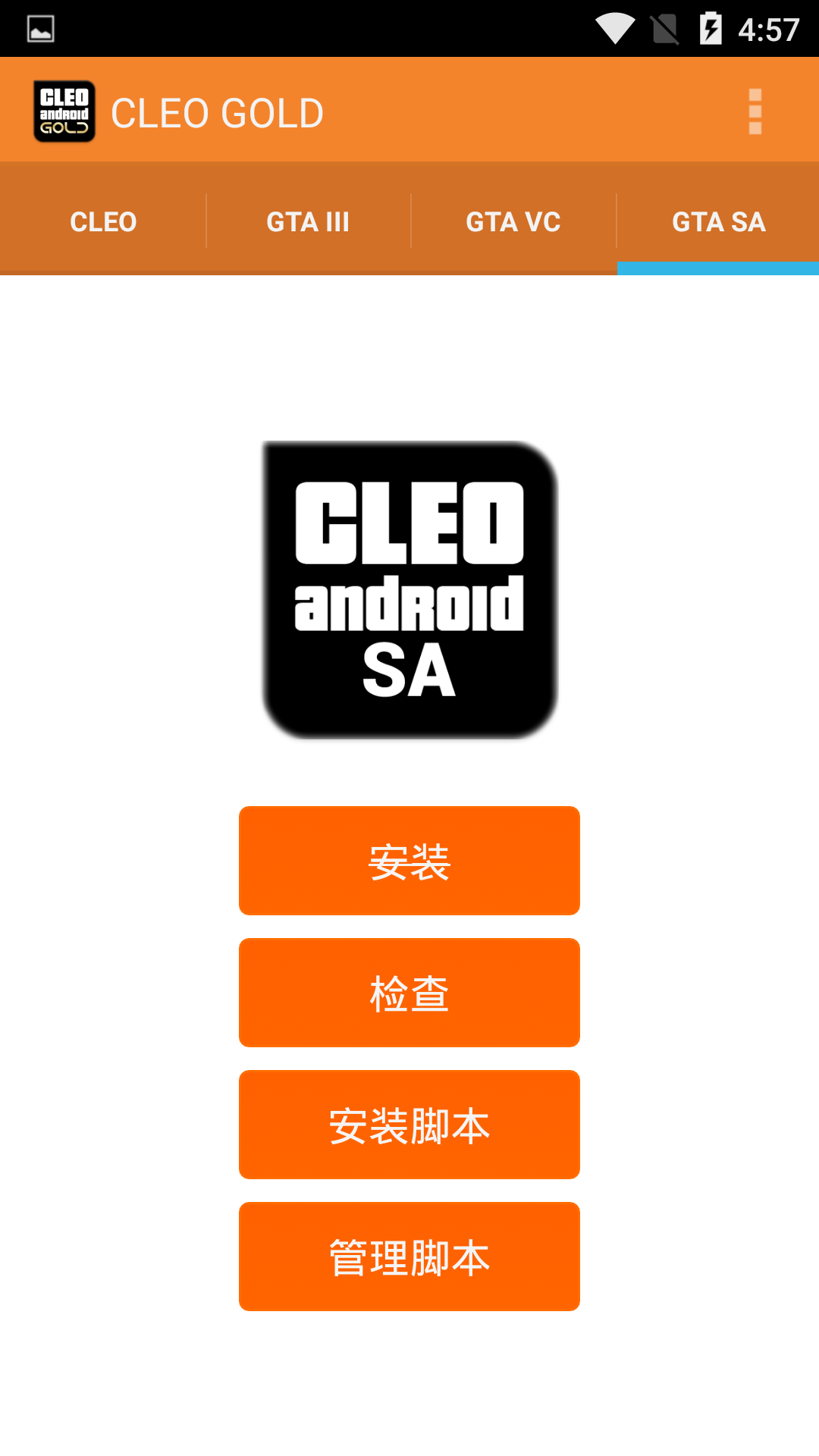Tap the 检查 check button

click(x=409, y=993)
